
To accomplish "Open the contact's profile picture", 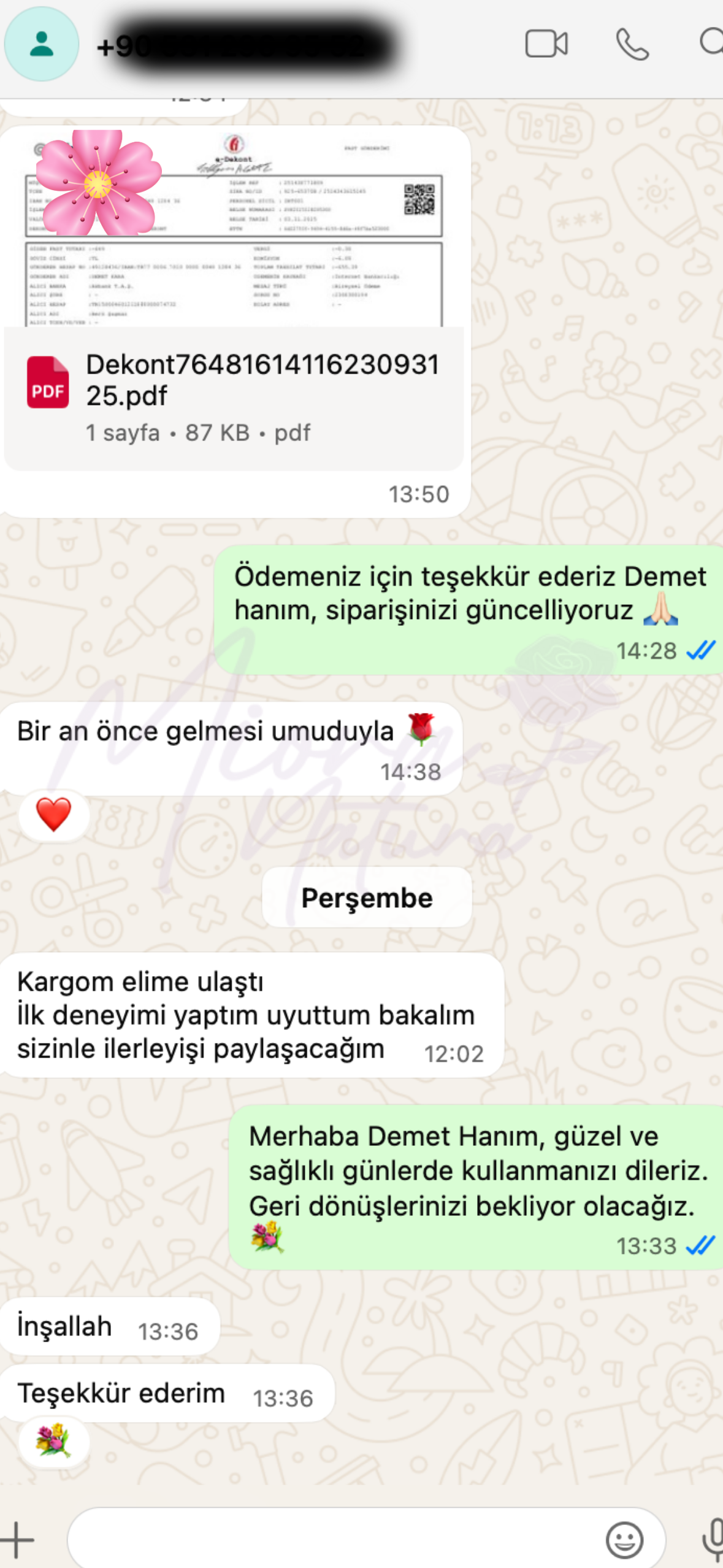I will (x=42, y=44).
